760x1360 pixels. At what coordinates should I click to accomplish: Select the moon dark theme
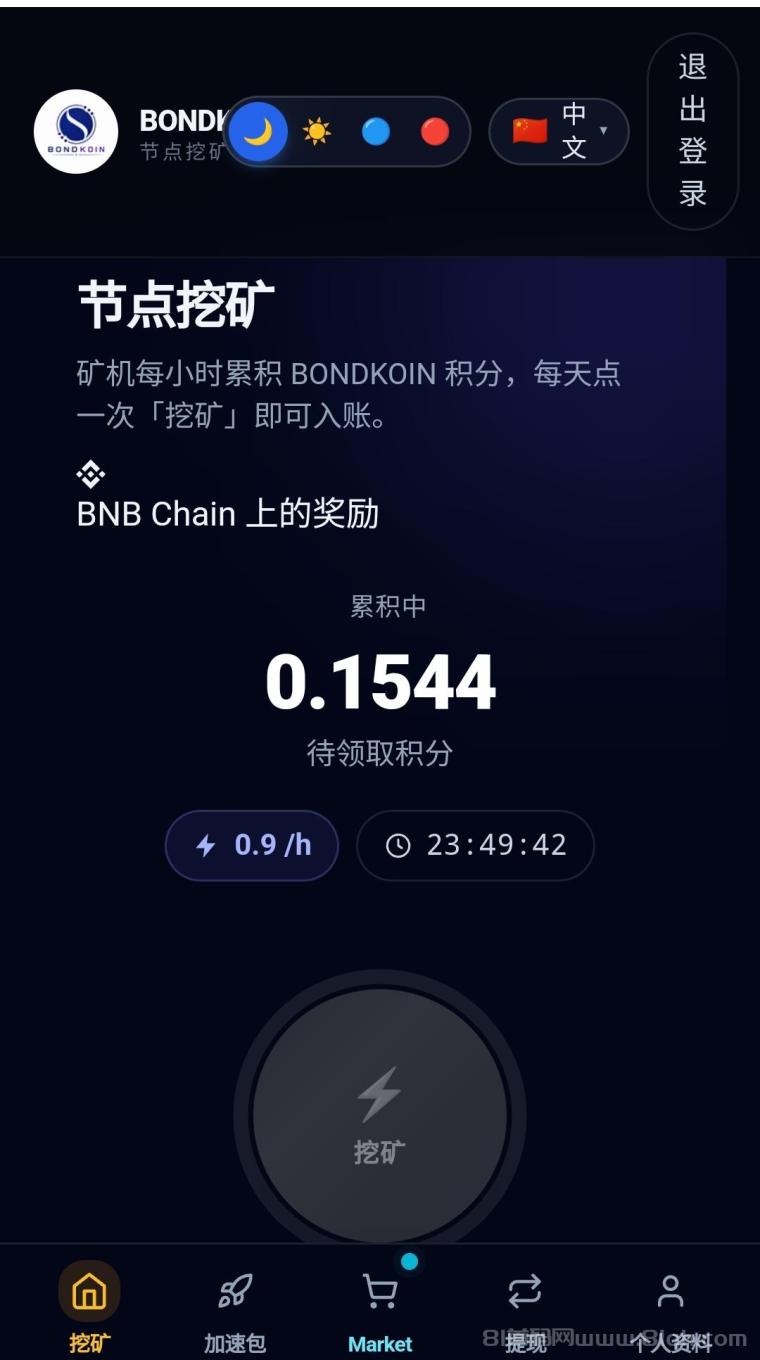(258, 132)
